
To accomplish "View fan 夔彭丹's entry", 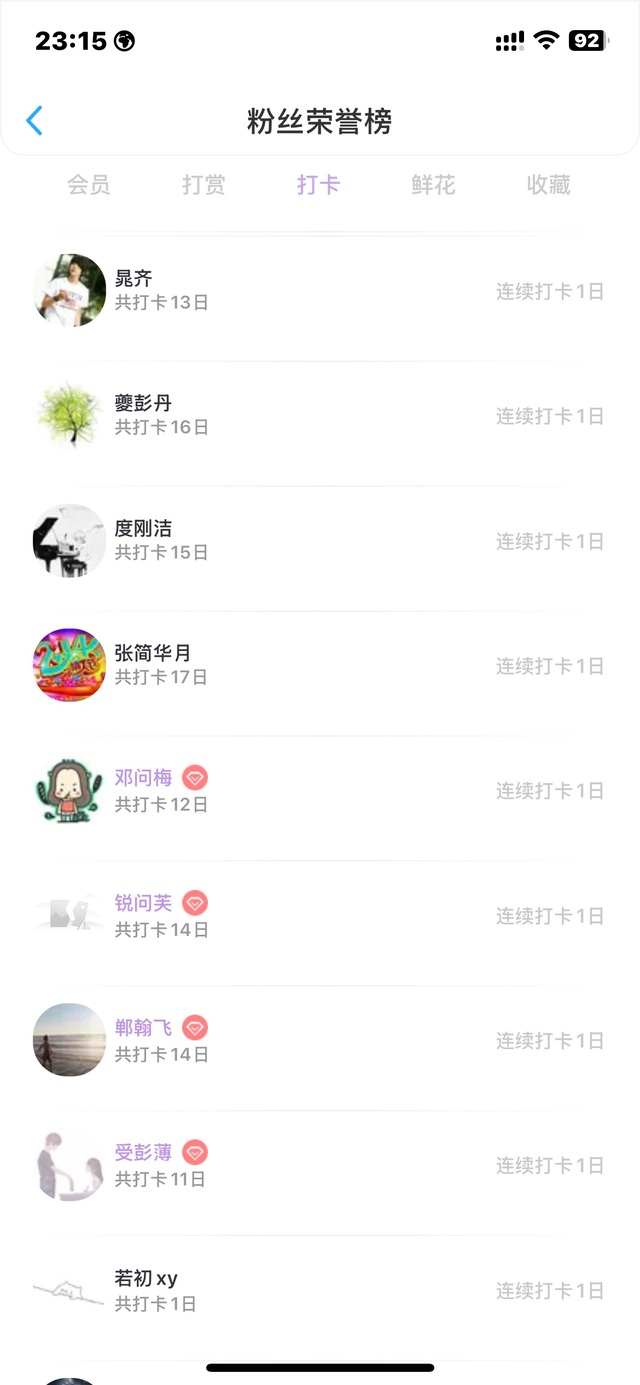I will [x=320, y=415].
